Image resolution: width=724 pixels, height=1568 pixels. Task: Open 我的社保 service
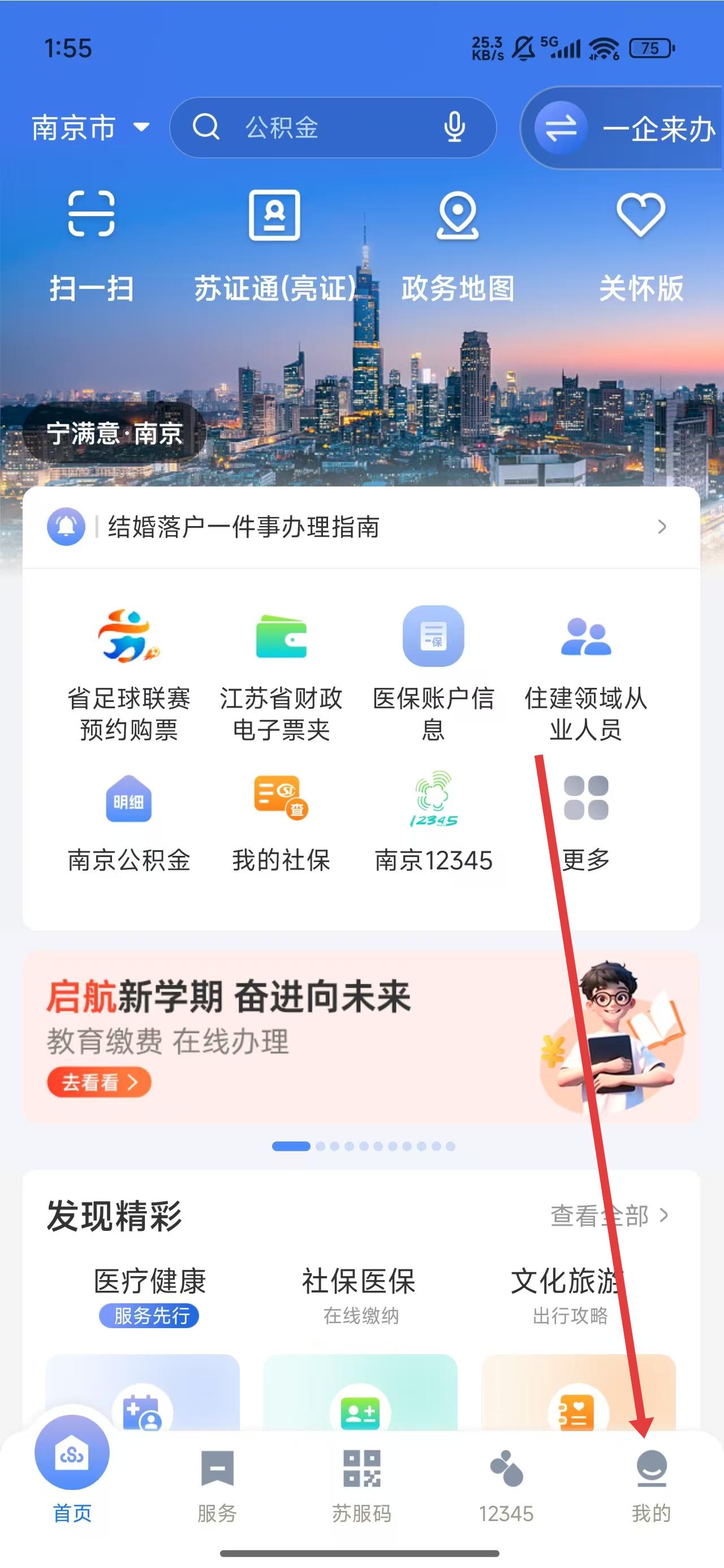pos(281,822)
